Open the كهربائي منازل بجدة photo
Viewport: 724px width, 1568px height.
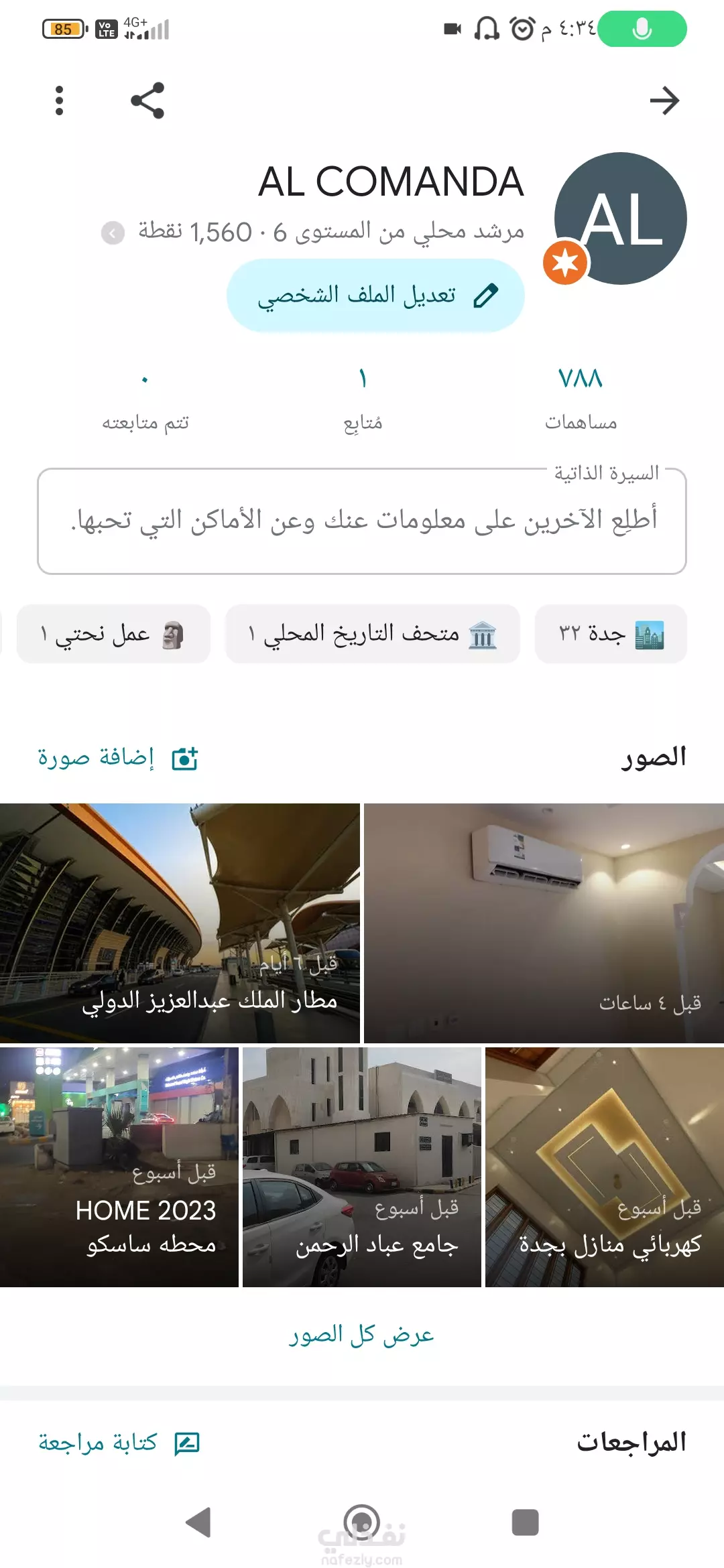click(605, 1167)
